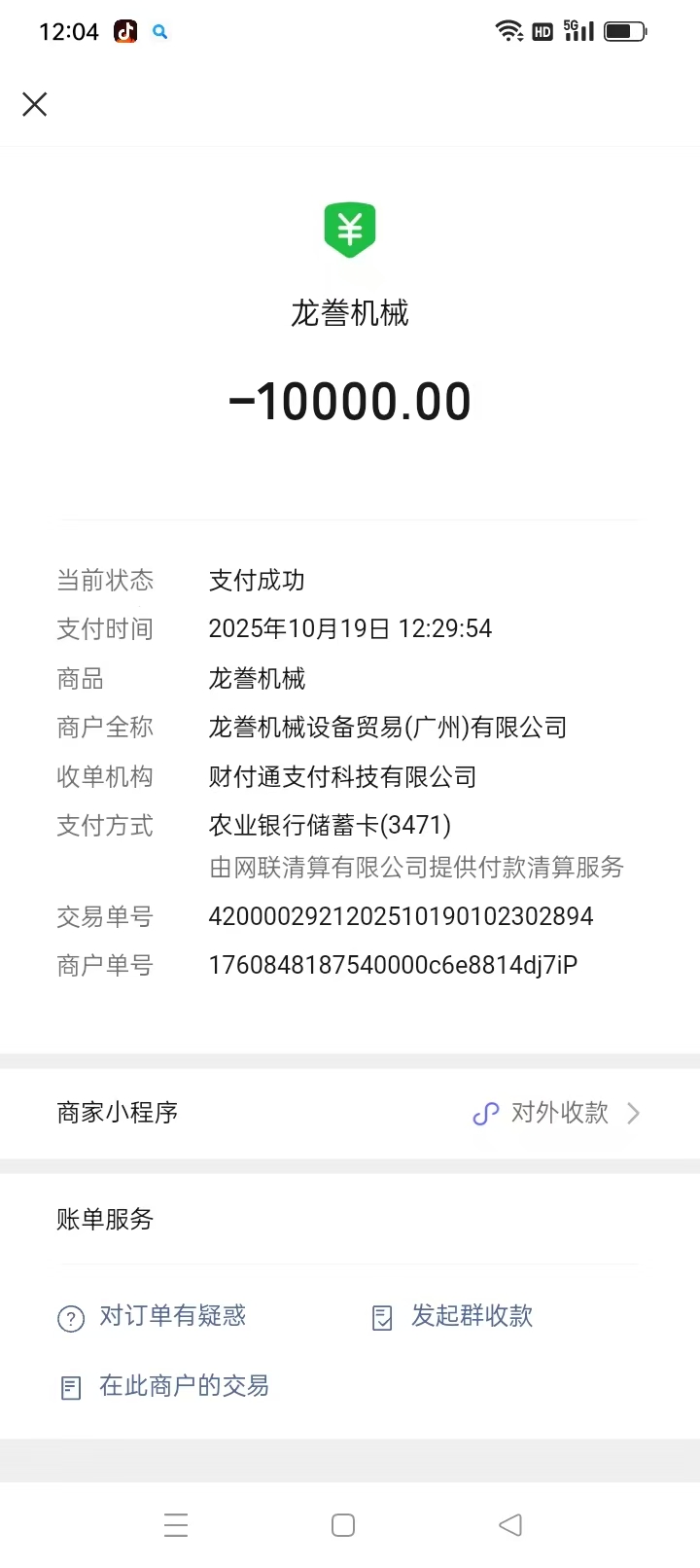Tap the mini program link icon near 对外收款
This screenshot has height=1568, width=700.
(x=484, y=1114)
